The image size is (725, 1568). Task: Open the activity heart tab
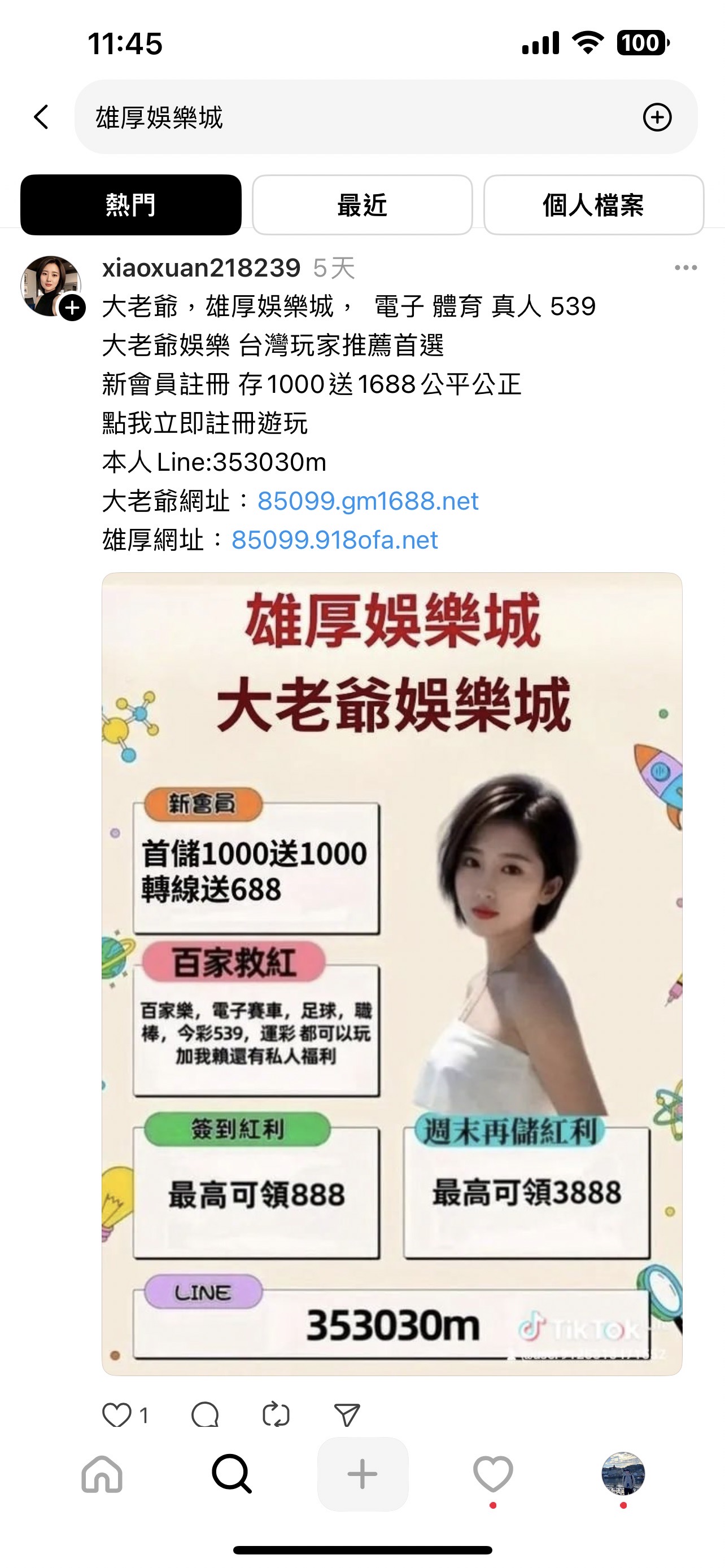[x=493, y=1474]
